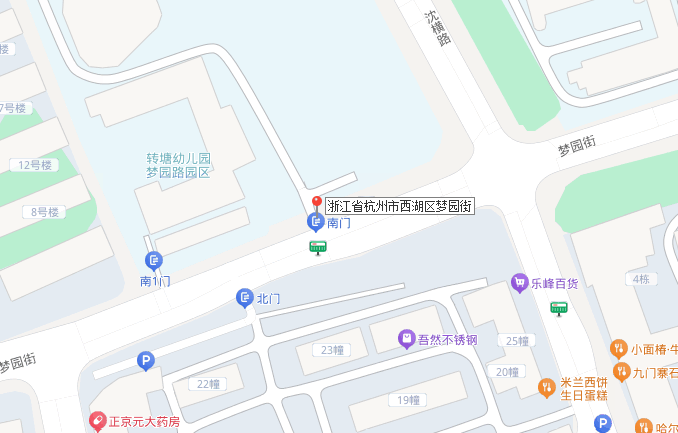
Task: Open the 小面椿 restaurant marker
Action: coord(618,349)
